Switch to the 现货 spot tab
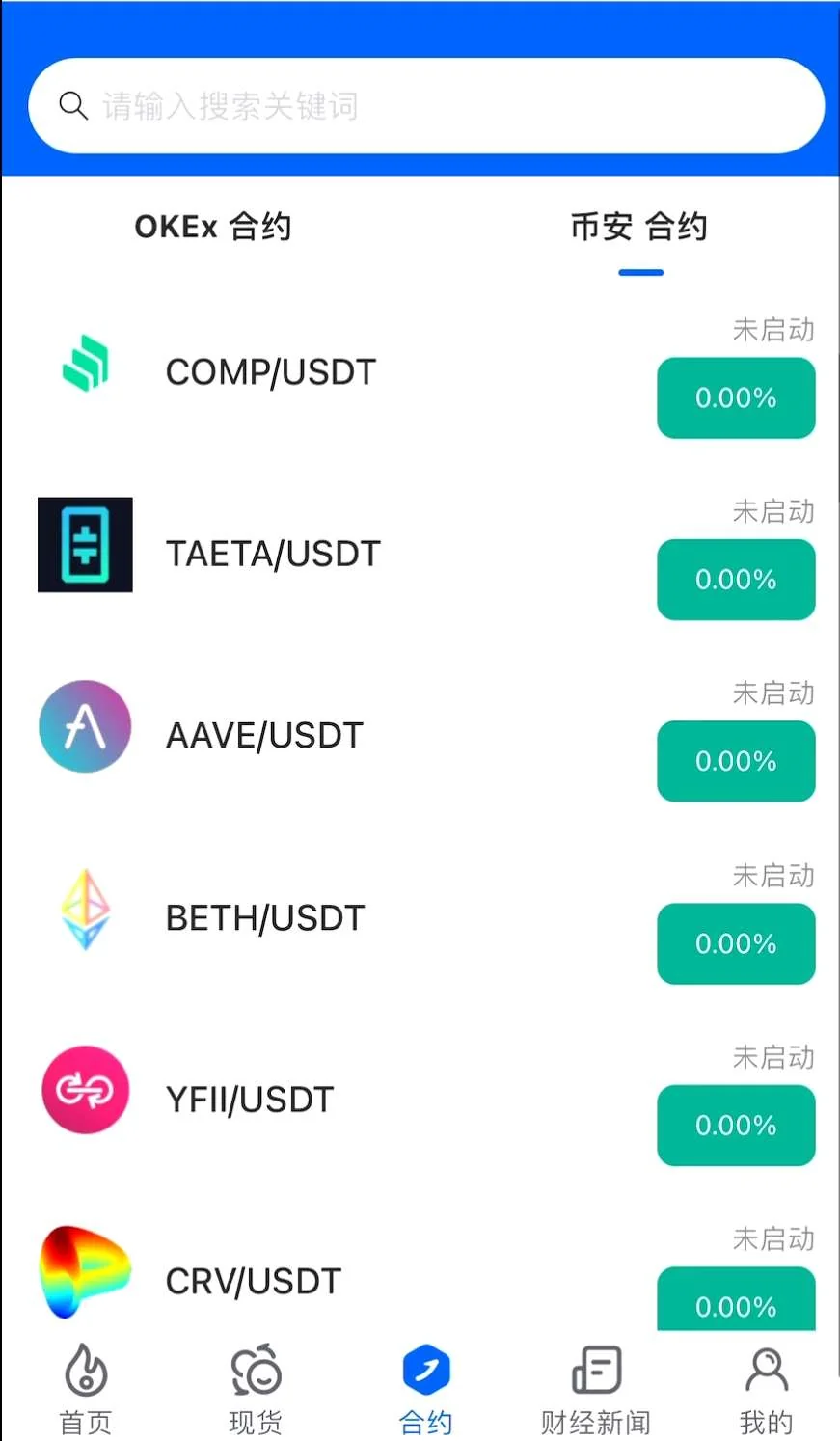This screenshot has width=840, height=1441. pos(256,1389)
